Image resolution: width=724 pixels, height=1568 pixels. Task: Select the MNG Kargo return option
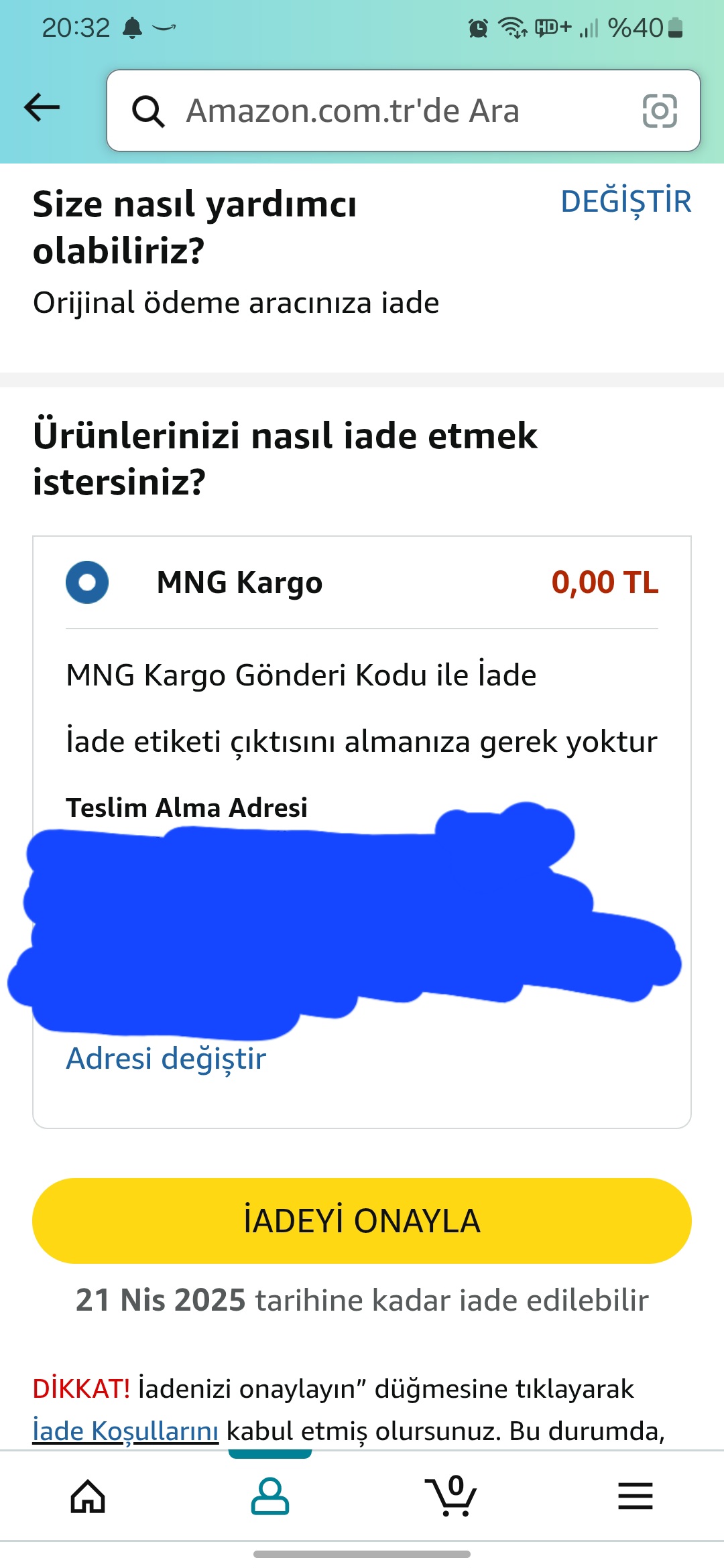click(x=87, y=582)
